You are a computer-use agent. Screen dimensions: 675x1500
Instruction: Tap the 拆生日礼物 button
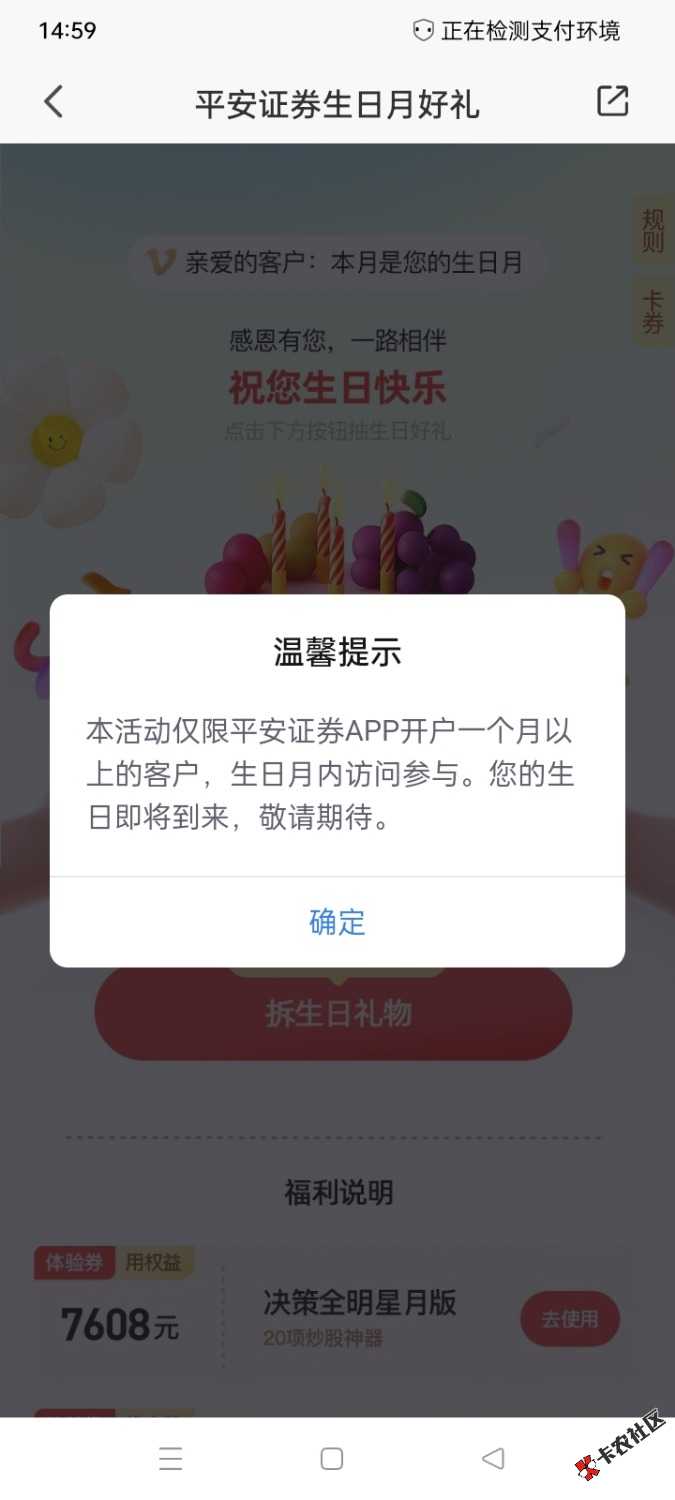(337, 1013)
